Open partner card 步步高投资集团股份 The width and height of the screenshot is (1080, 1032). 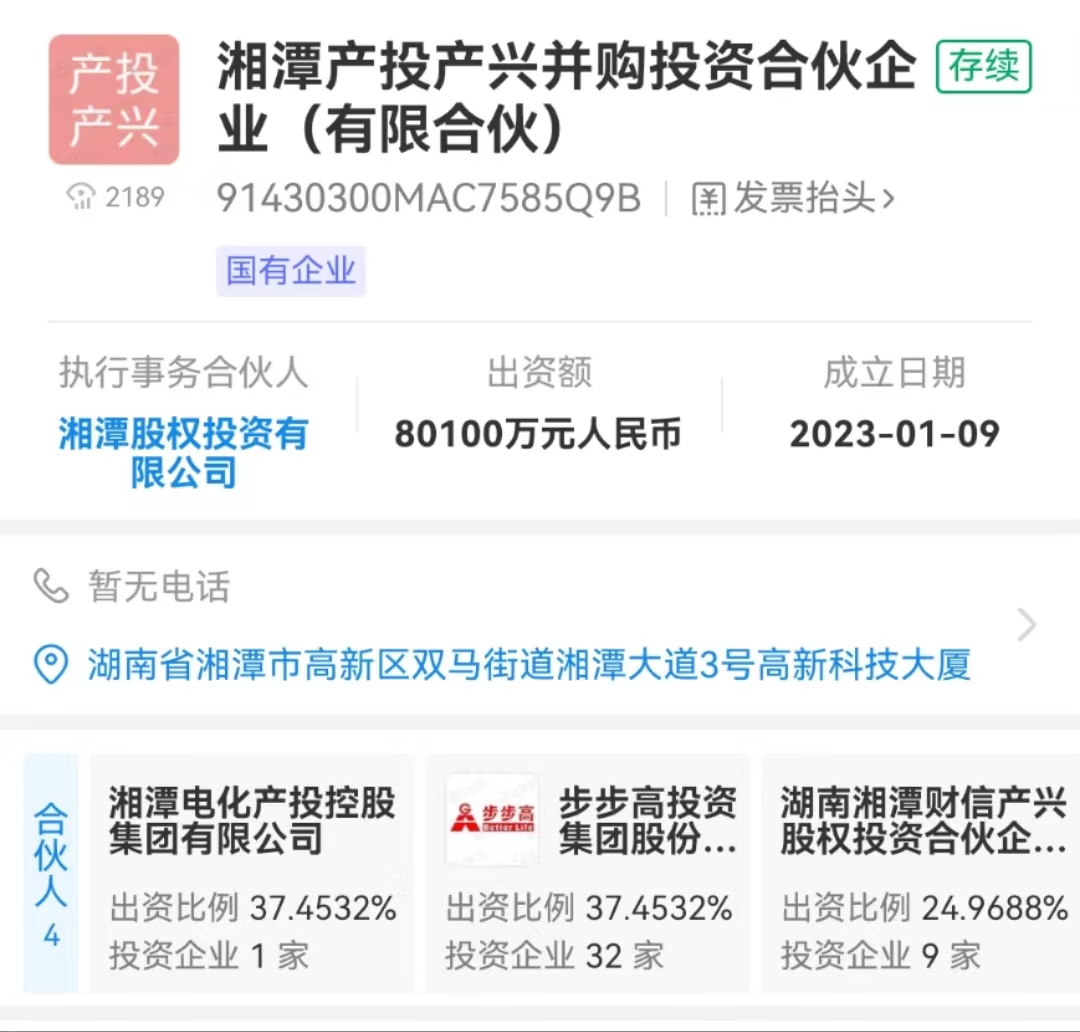(588, 872)
